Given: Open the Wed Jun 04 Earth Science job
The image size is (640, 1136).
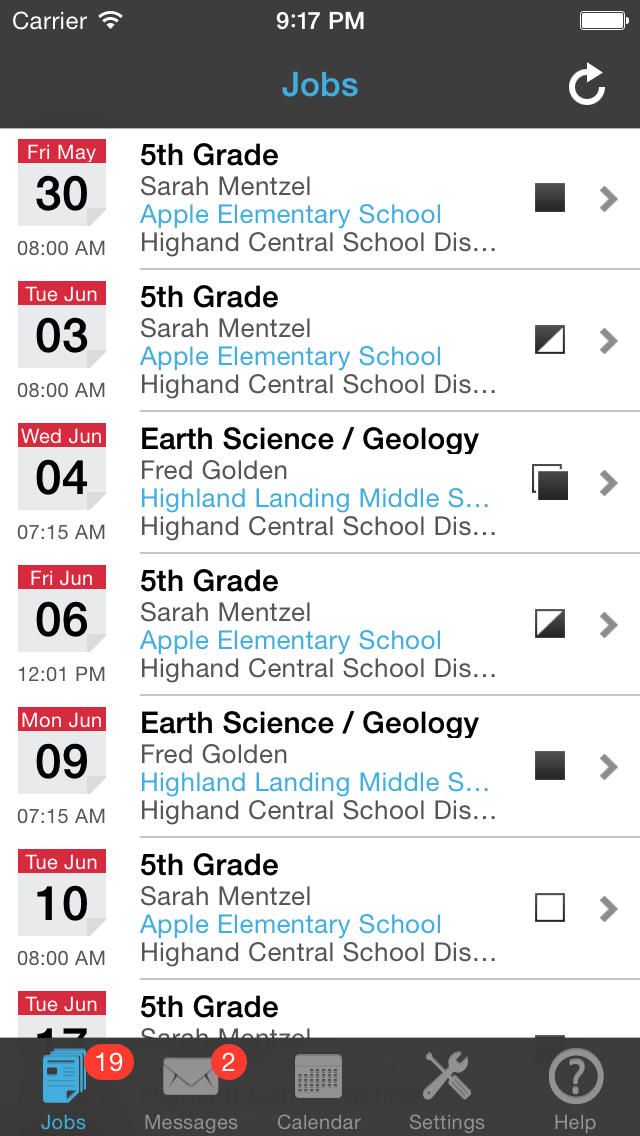Looking at the screenshot, I should (x=318, y=483).
